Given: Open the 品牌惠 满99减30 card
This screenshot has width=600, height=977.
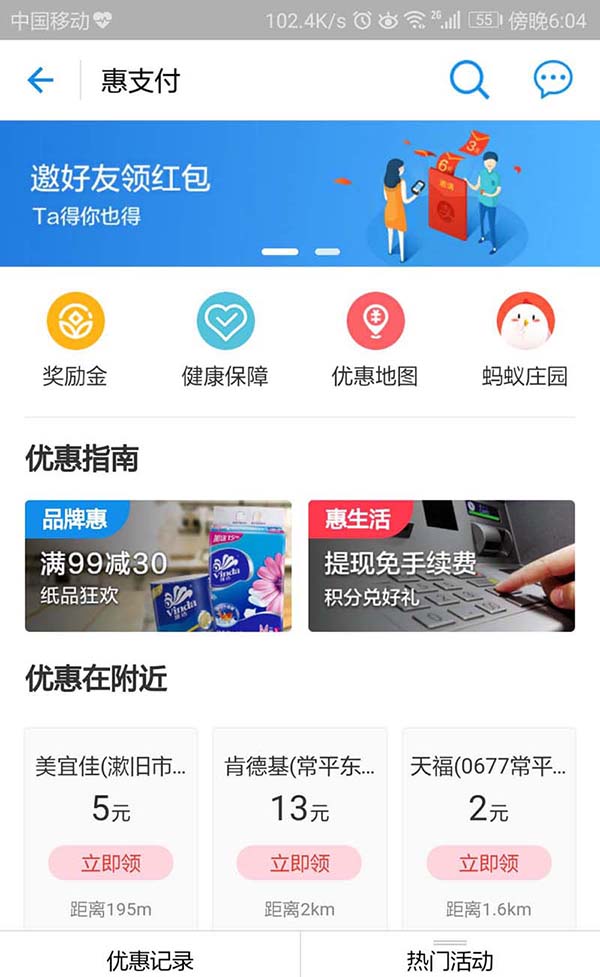Looking at the screenshot, I should pos(158,566).
